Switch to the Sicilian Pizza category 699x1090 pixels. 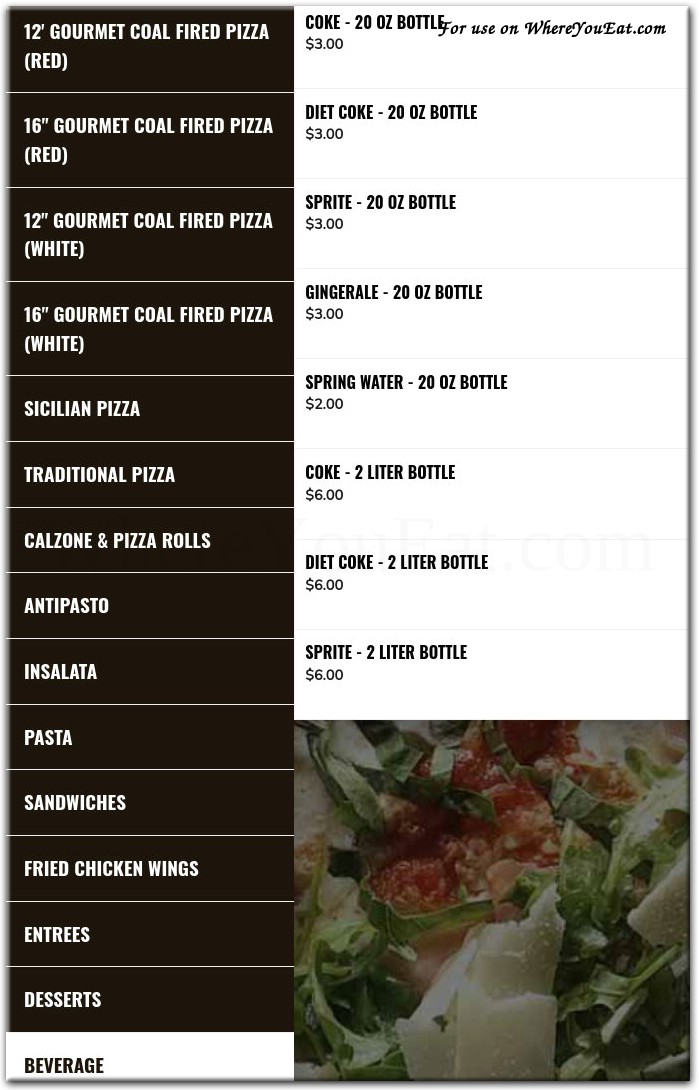pos(150,408)
